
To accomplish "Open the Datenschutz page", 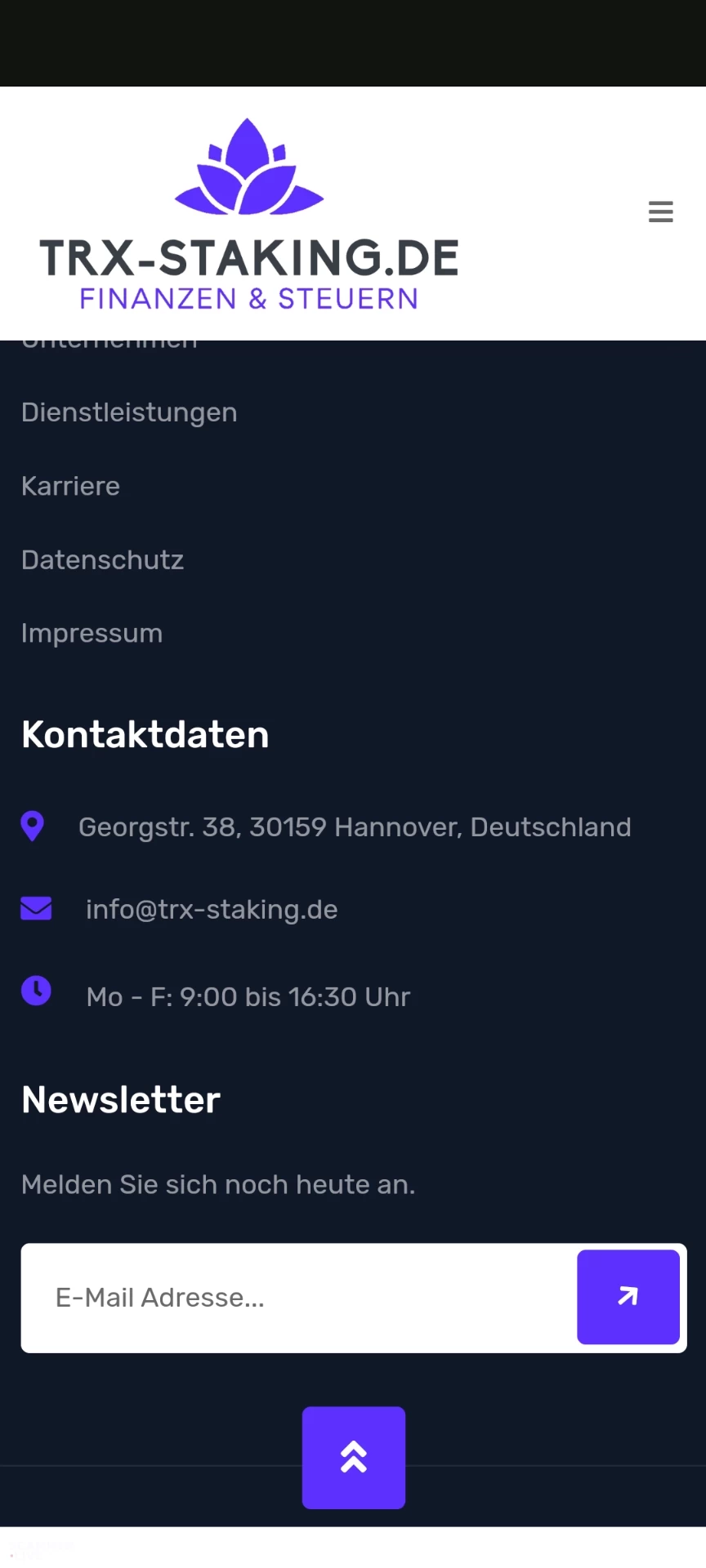I will tap(103, 560).
